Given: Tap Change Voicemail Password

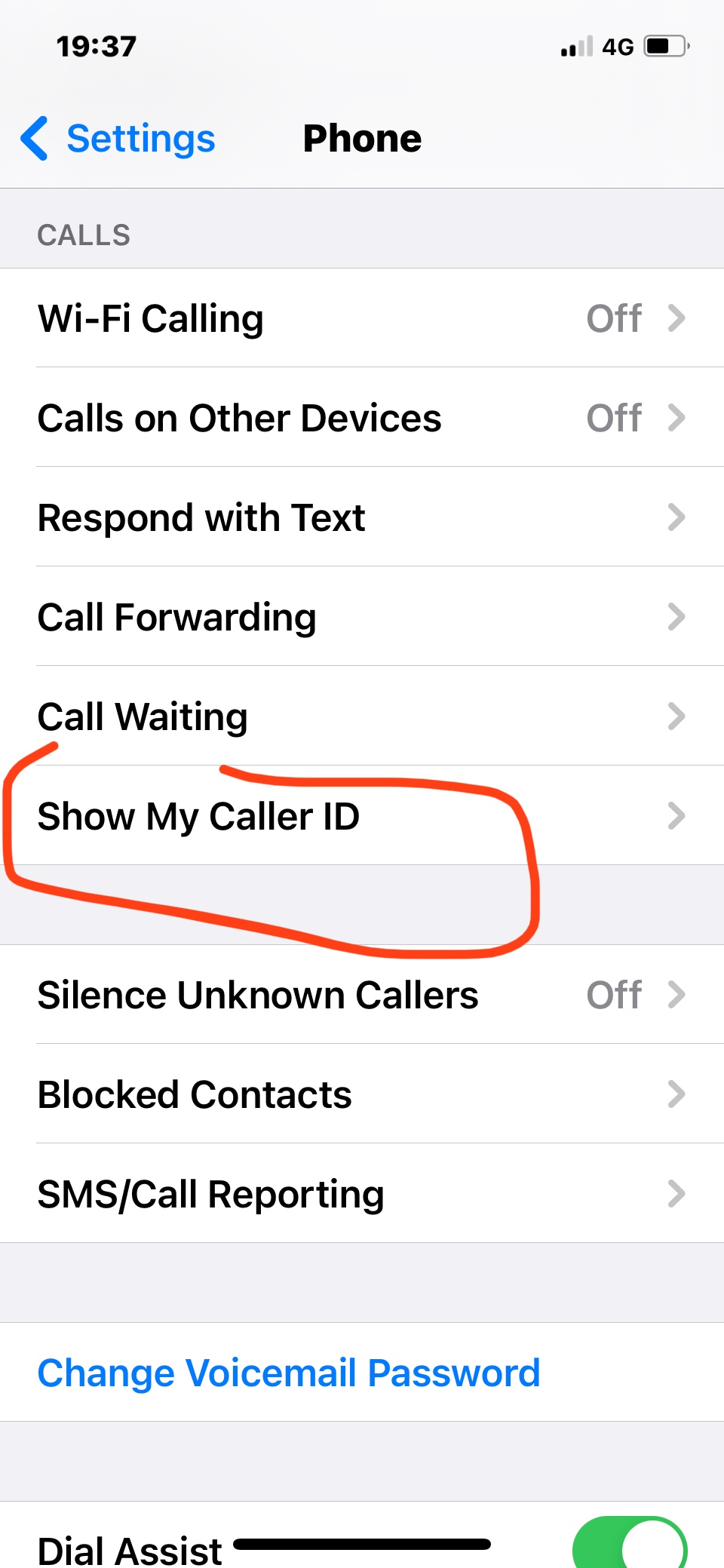Looking at the screenshot, I should 288,1373.
